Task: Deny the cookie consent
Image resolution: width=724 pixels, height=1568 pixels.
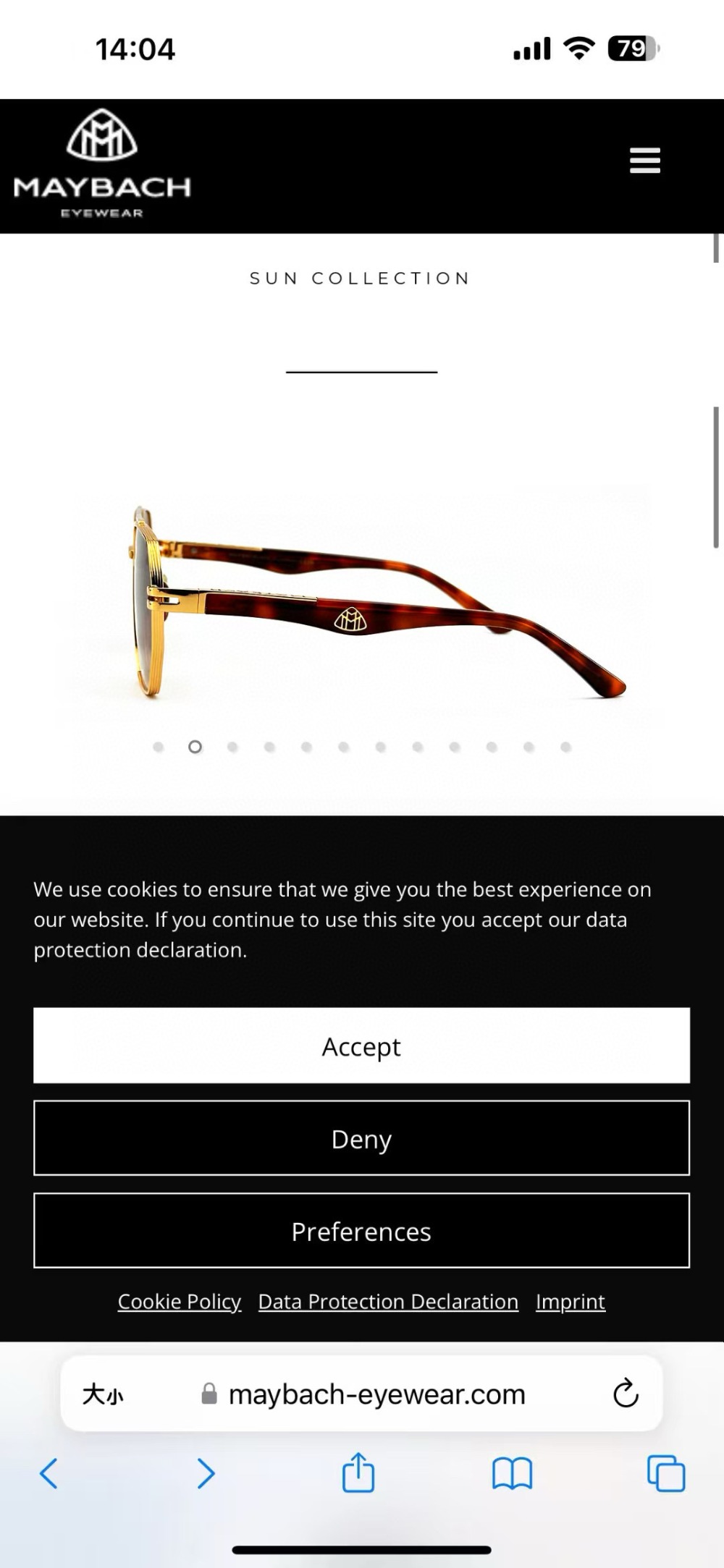Action: click(x=361, y=1138)
